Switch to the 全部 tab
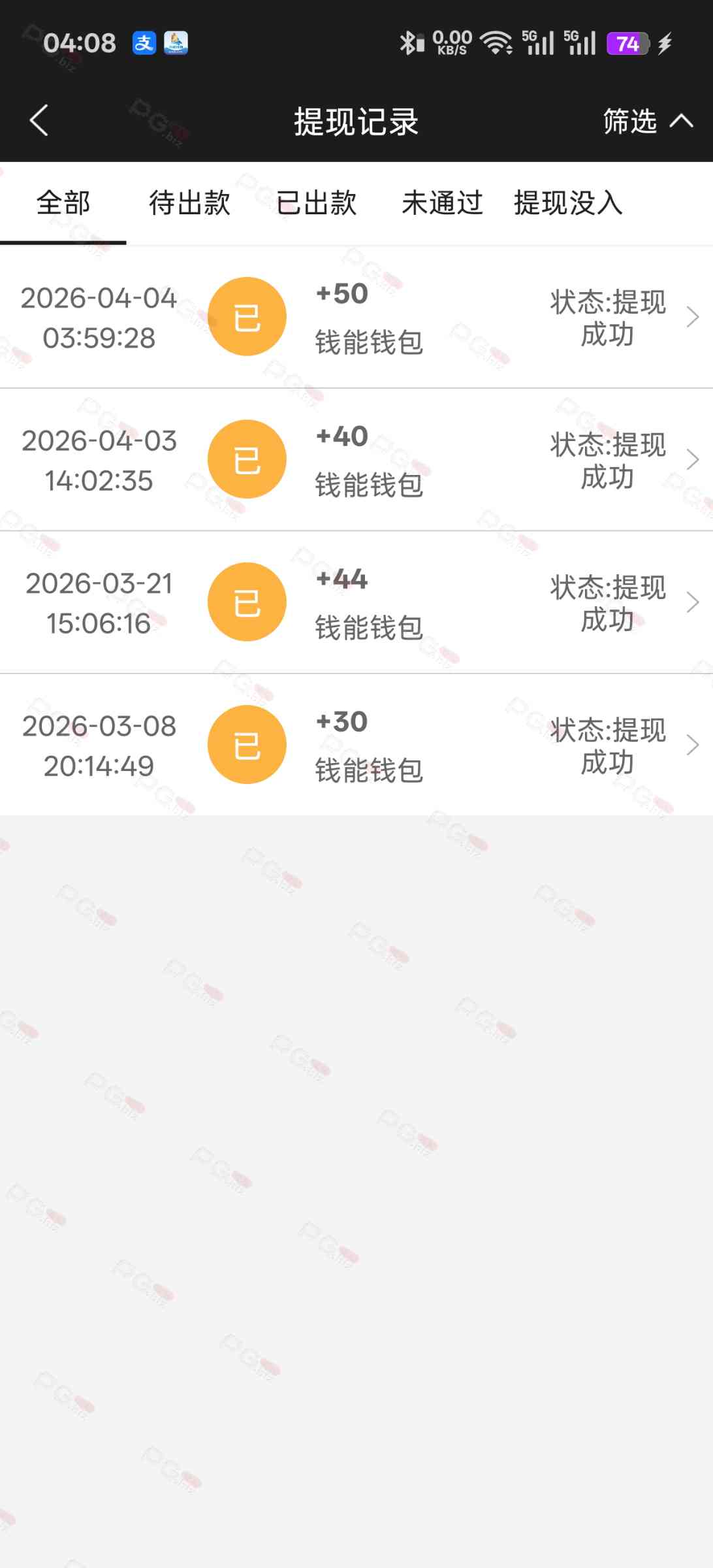This screenshot has width=713, height=1568. point(63,203)
